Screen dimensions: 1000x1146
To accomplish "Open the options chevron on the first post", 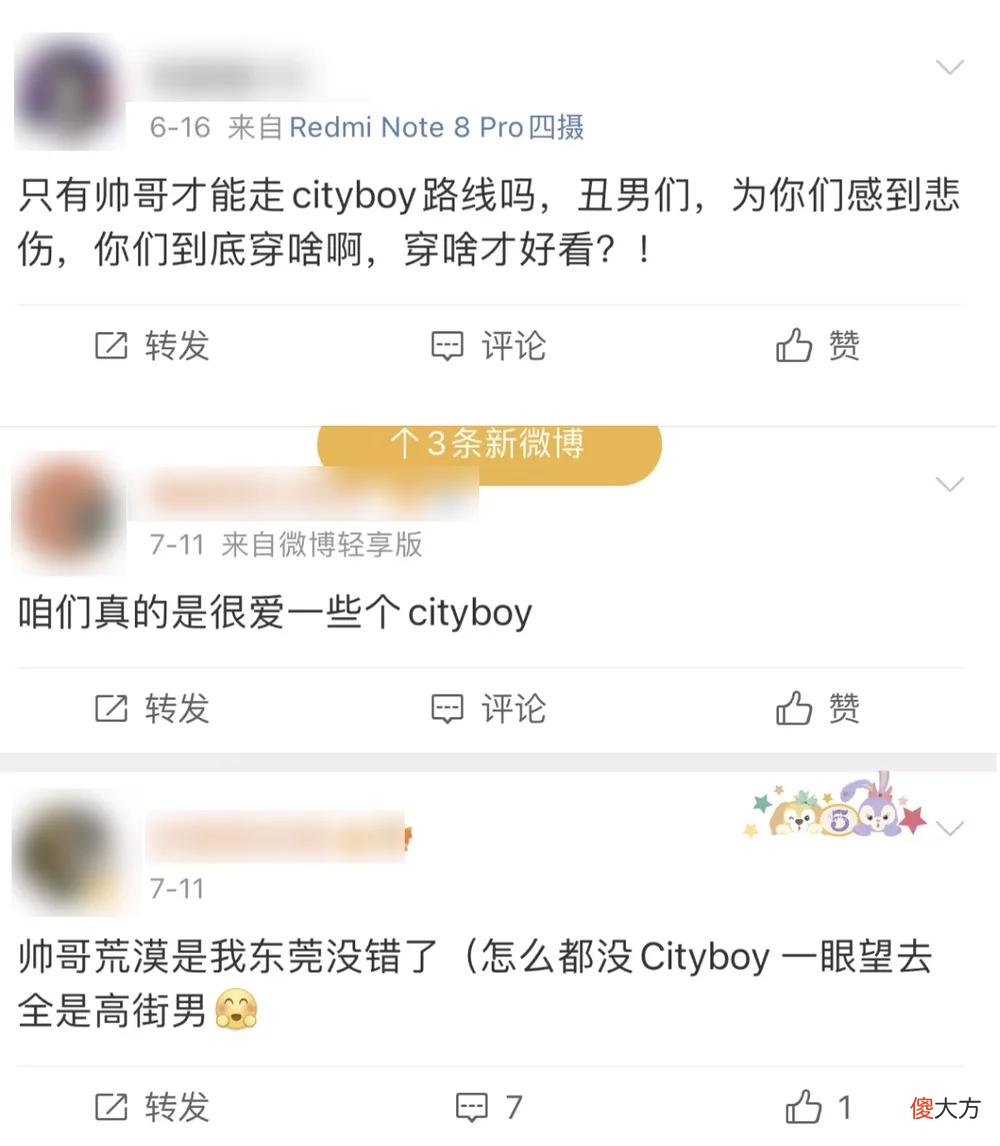I will pos(948,67).
